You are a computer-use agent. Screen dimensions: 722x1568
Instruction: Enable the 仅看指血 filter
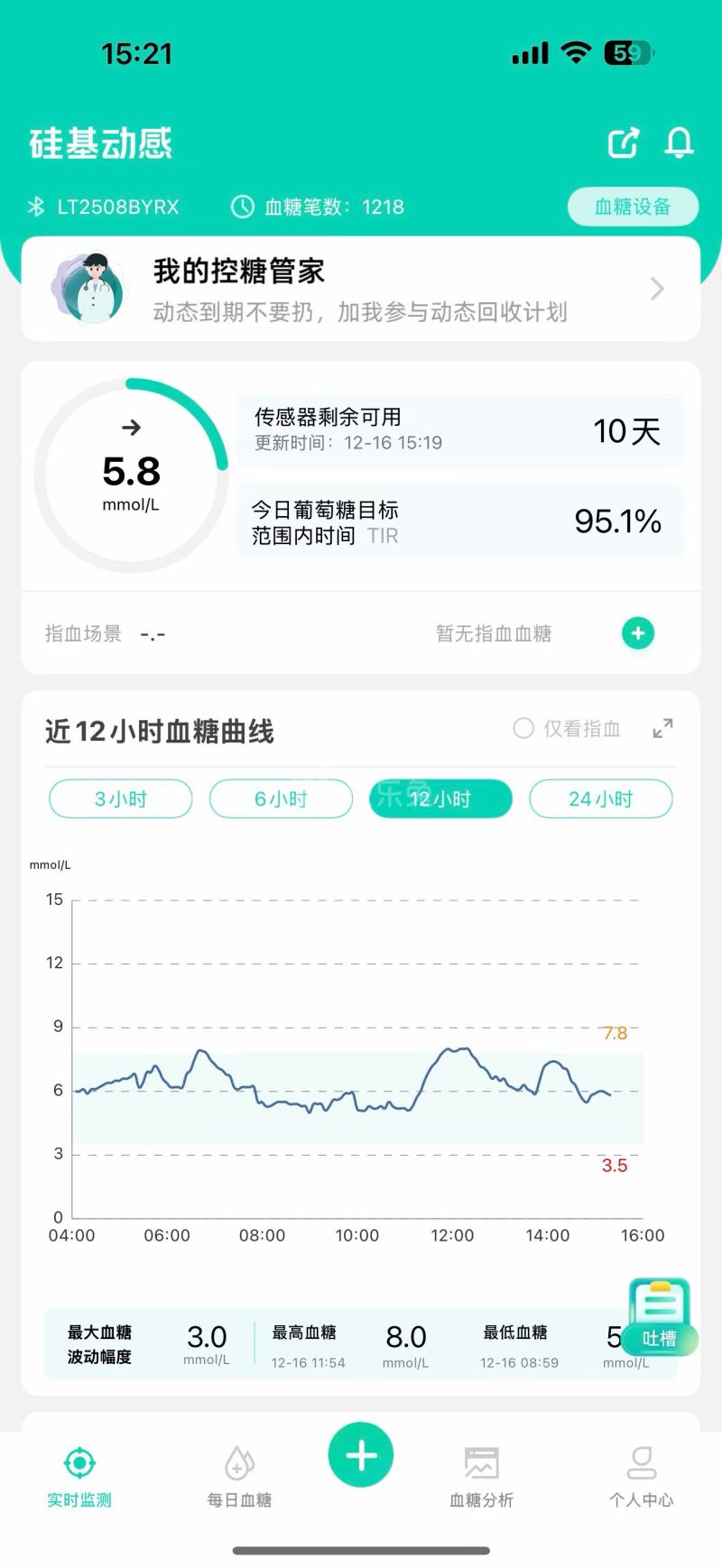[523, 728]
